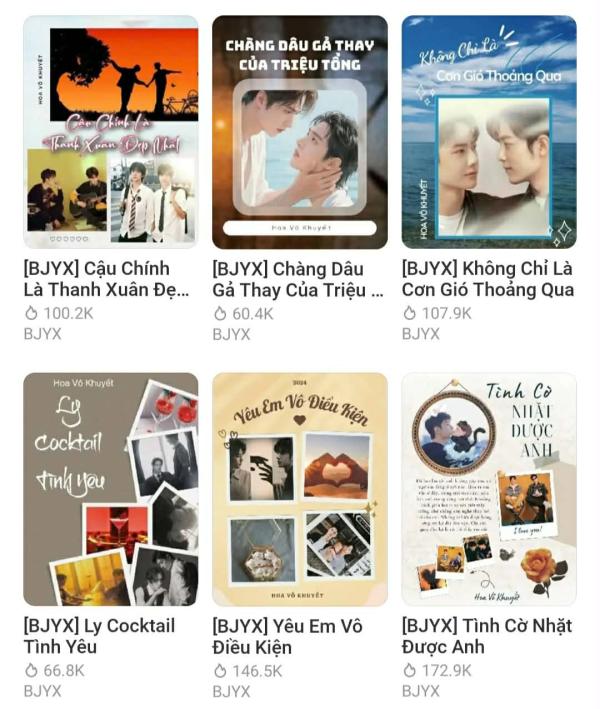Select the Yêu Em Vô Điều Kiện card

[x=299, y=489]
